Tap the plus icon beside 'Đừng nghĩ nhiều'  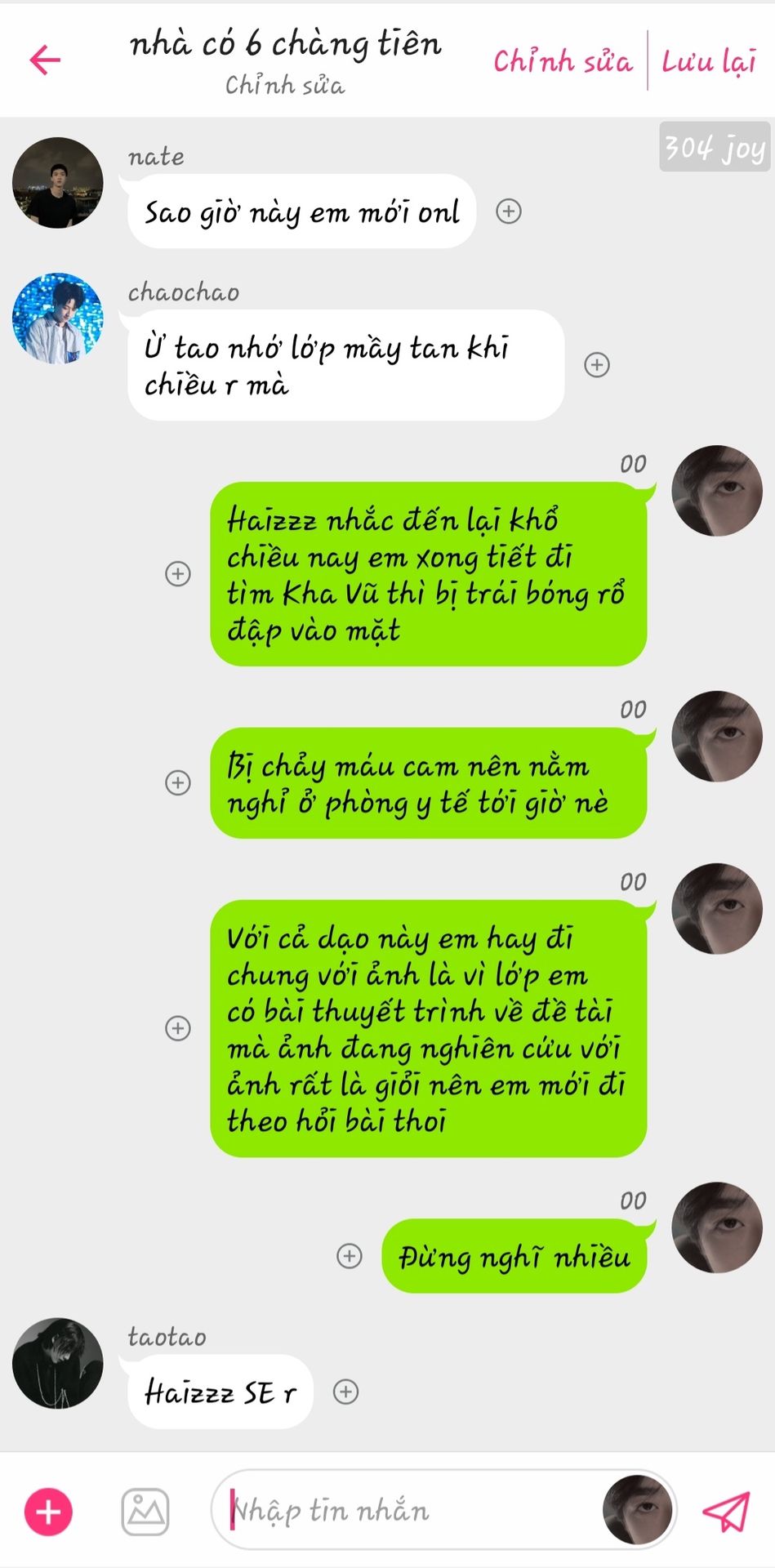pyautogui.click(x=350, y=1256)
